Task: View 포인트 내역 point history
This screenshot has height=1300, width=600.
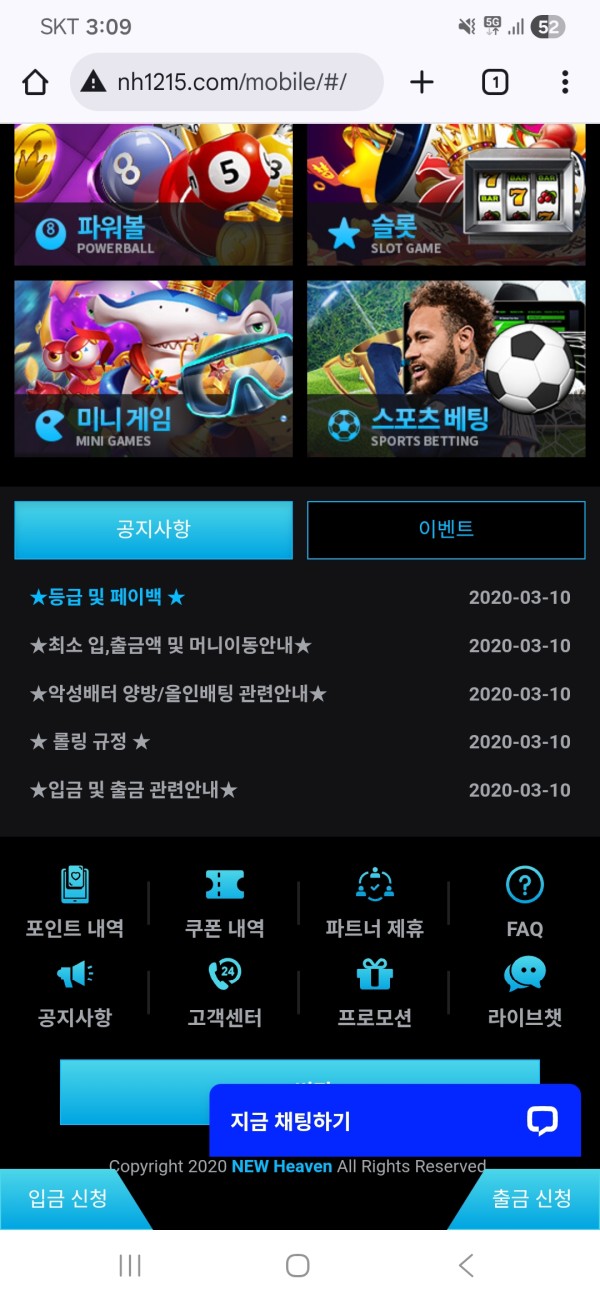Action: point(75,903)
